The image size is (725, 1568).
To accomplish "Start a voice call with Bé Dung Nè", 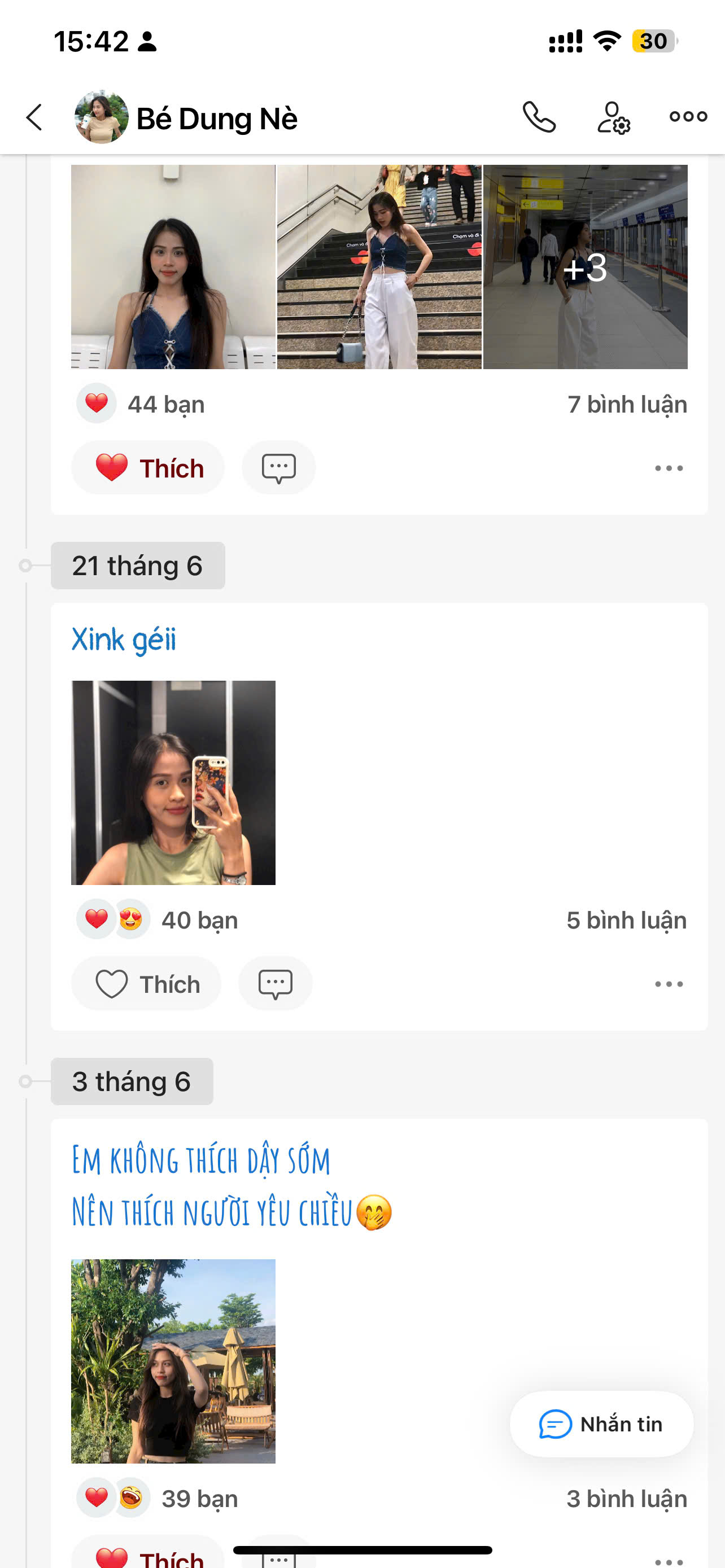I will (539, 117).
